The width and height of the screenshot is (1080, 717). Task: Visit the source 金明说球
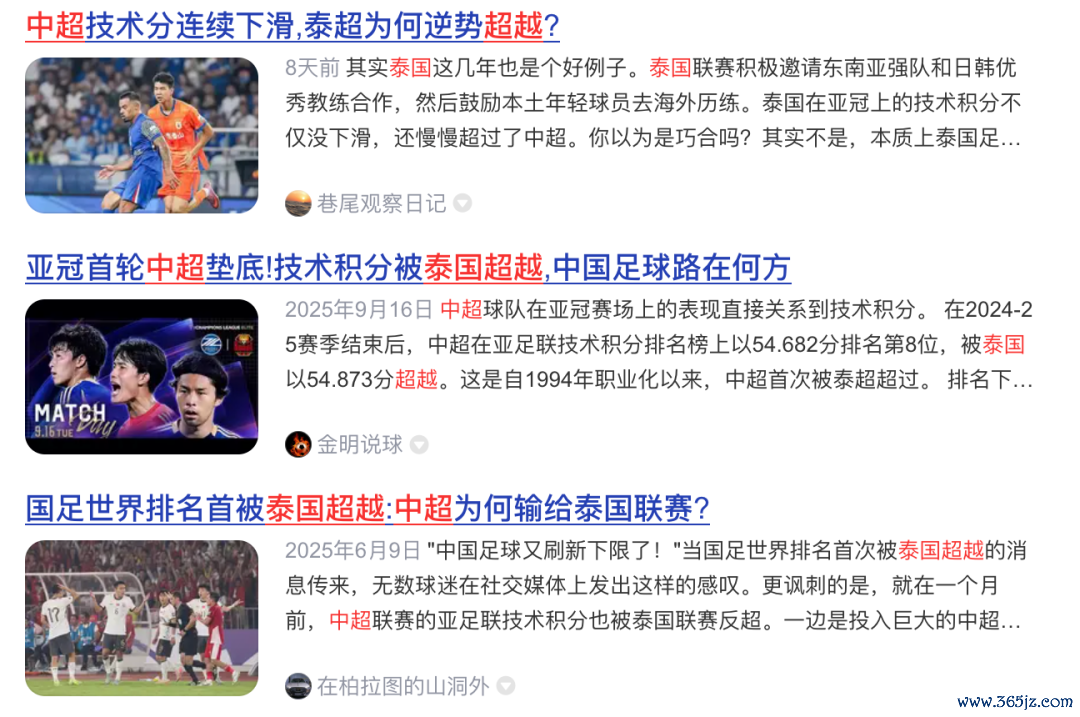point(360,444)
